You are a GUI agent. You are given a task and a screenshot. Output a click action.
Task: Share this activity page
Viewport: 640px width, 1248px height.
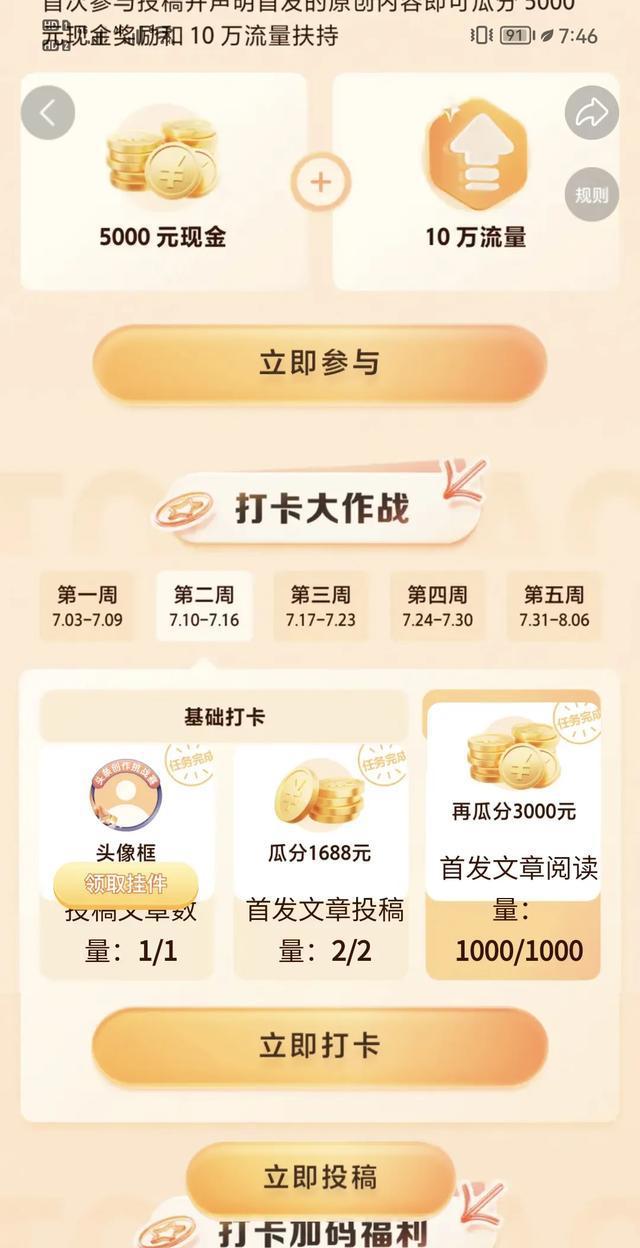tap(592, 113)
